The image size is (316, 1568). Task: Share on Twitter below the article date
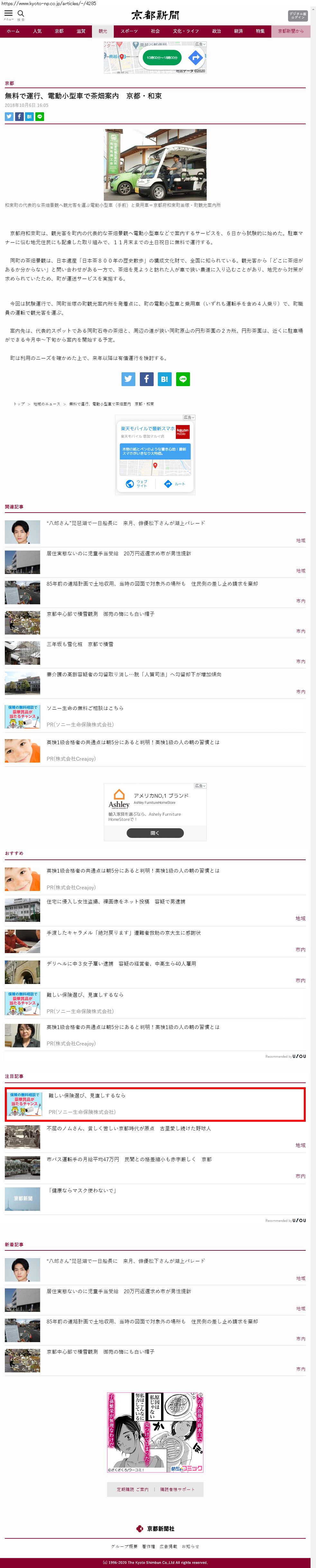9,116
